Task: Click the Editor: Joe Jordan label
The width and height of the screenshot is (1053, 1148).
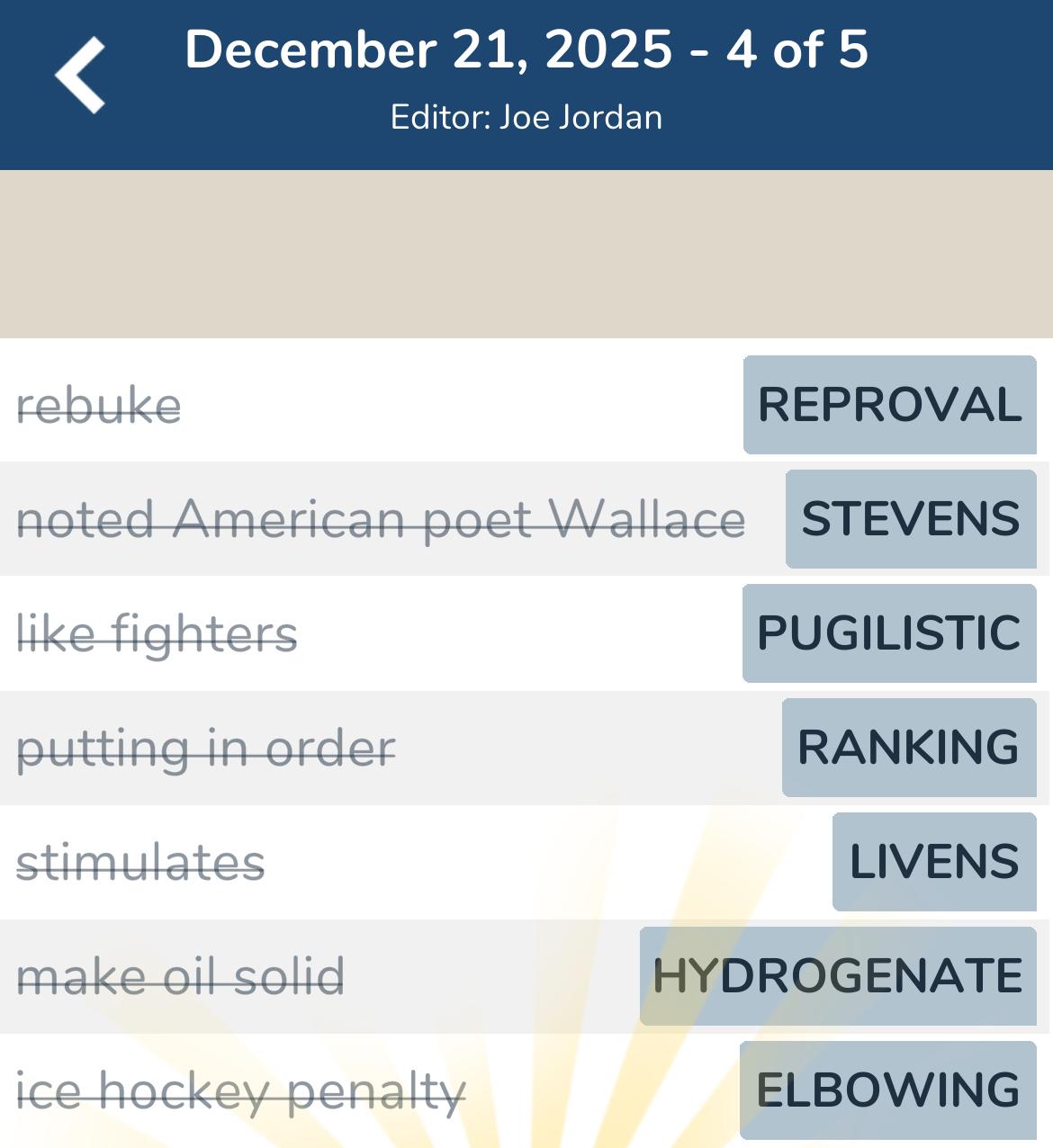Action: (526, 116)
